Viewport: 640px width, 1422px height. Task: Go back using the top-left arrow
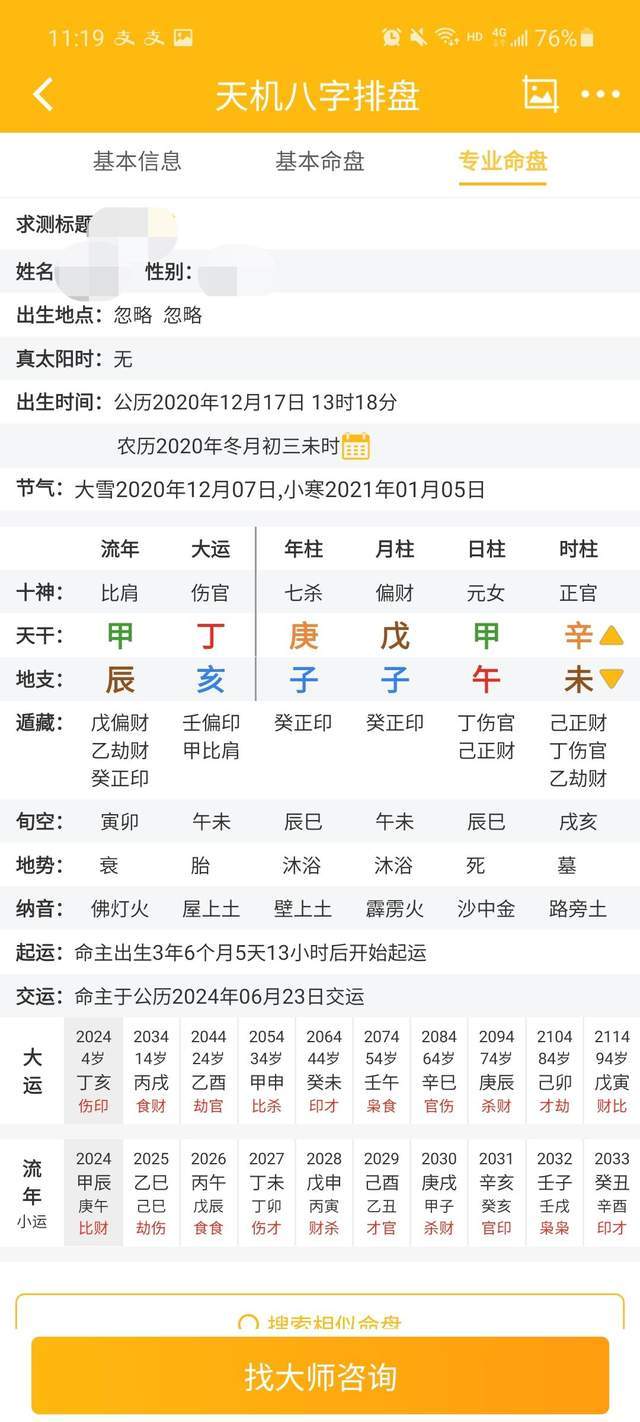[43, 95]
